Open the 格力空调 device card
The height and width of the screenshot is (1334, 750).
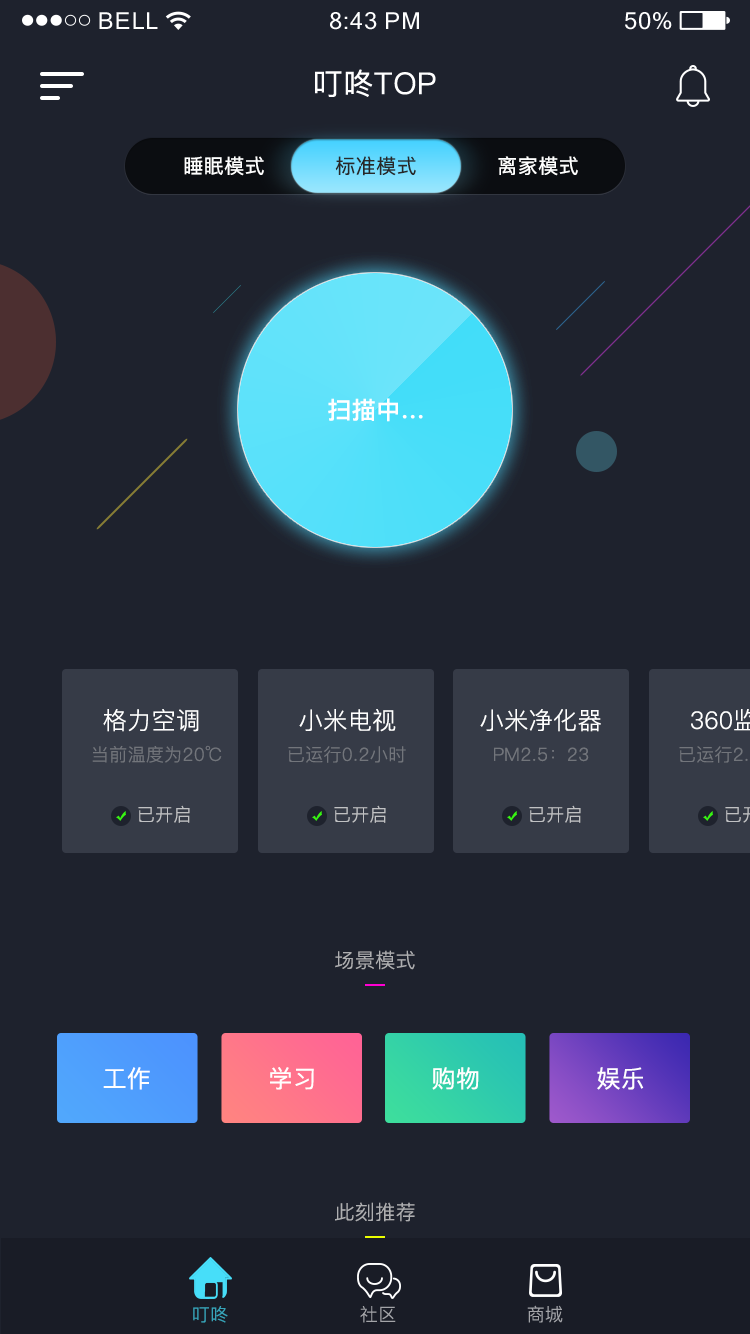coord(150,760)
